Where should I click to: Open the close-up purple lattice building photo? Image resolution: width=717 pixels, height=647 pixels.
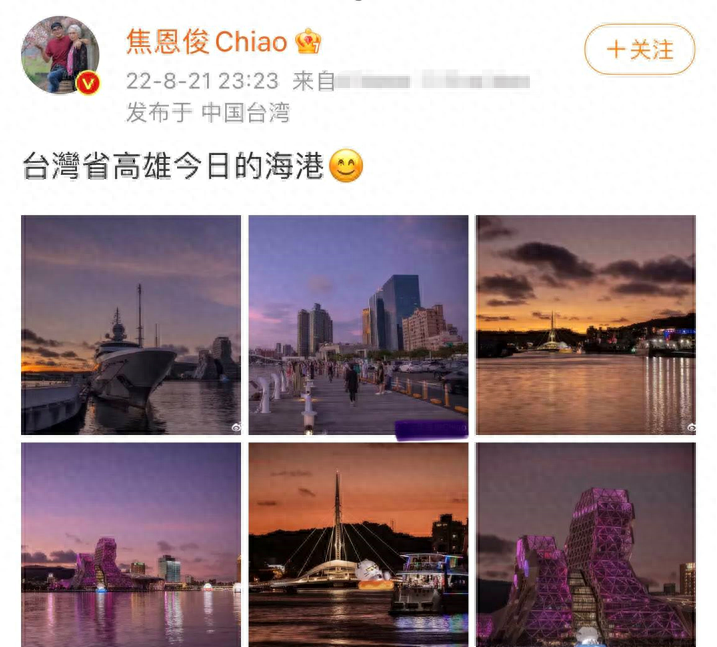(585, 544)
